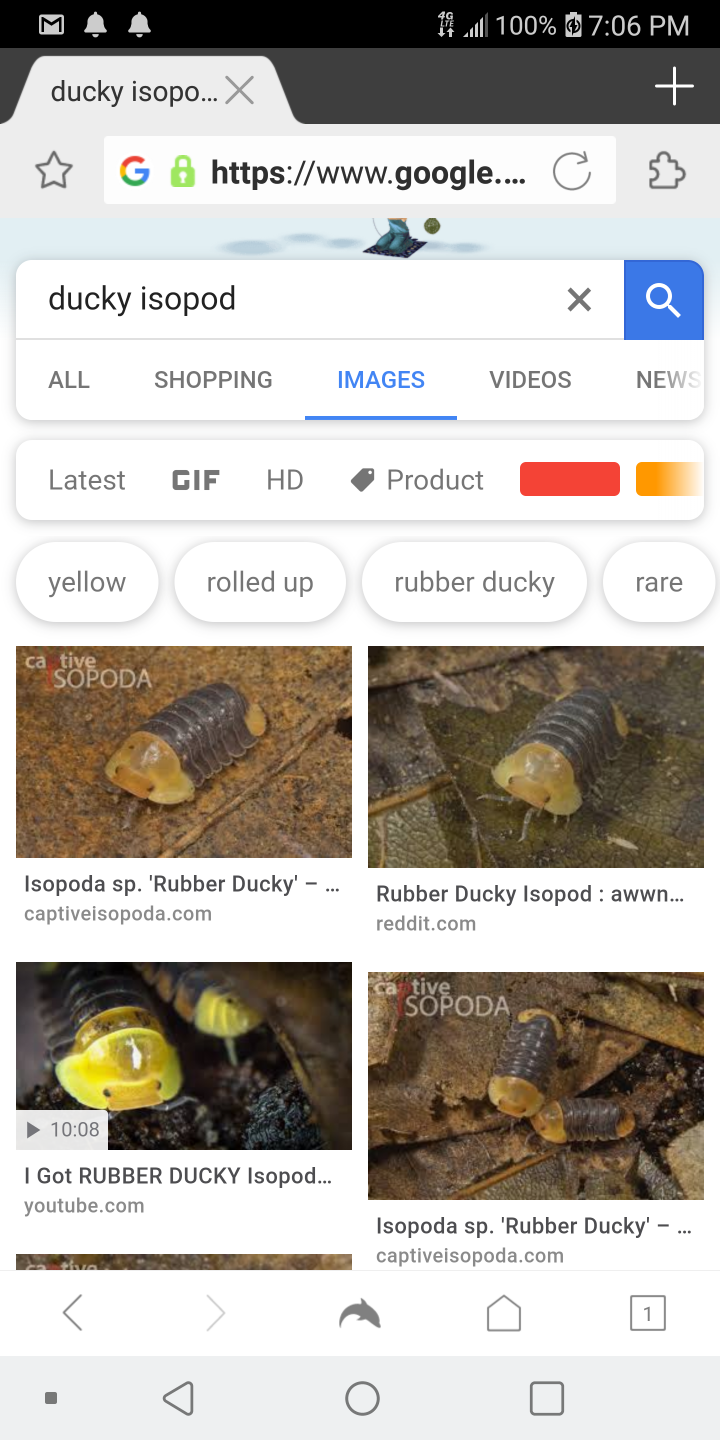Apply the Product filter
720x1440 pixels.
[418, 480]
